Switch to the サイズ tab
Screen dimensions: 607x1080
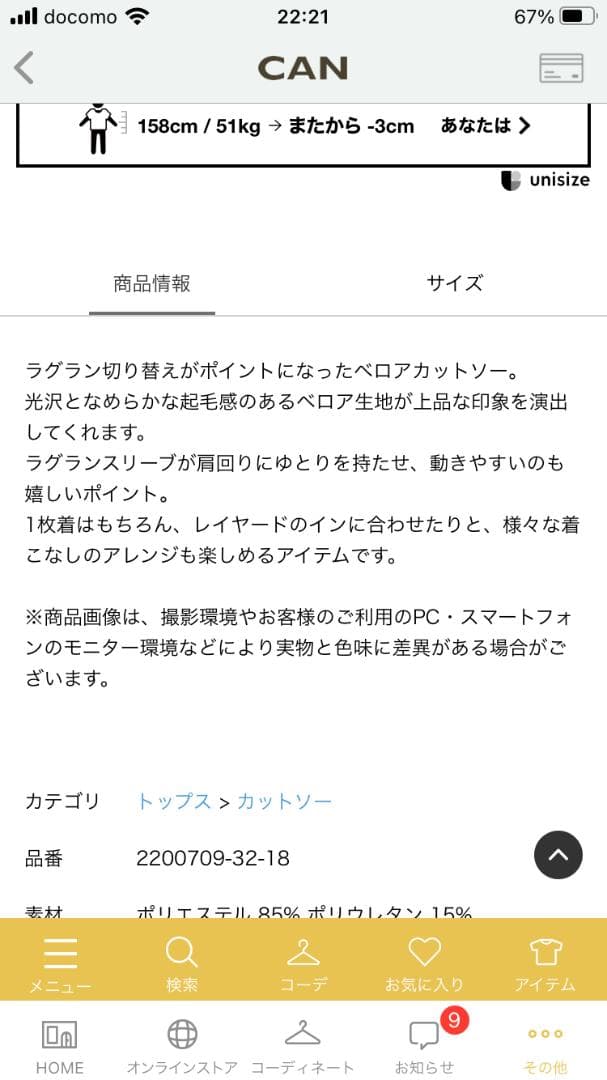coord(454,283)
